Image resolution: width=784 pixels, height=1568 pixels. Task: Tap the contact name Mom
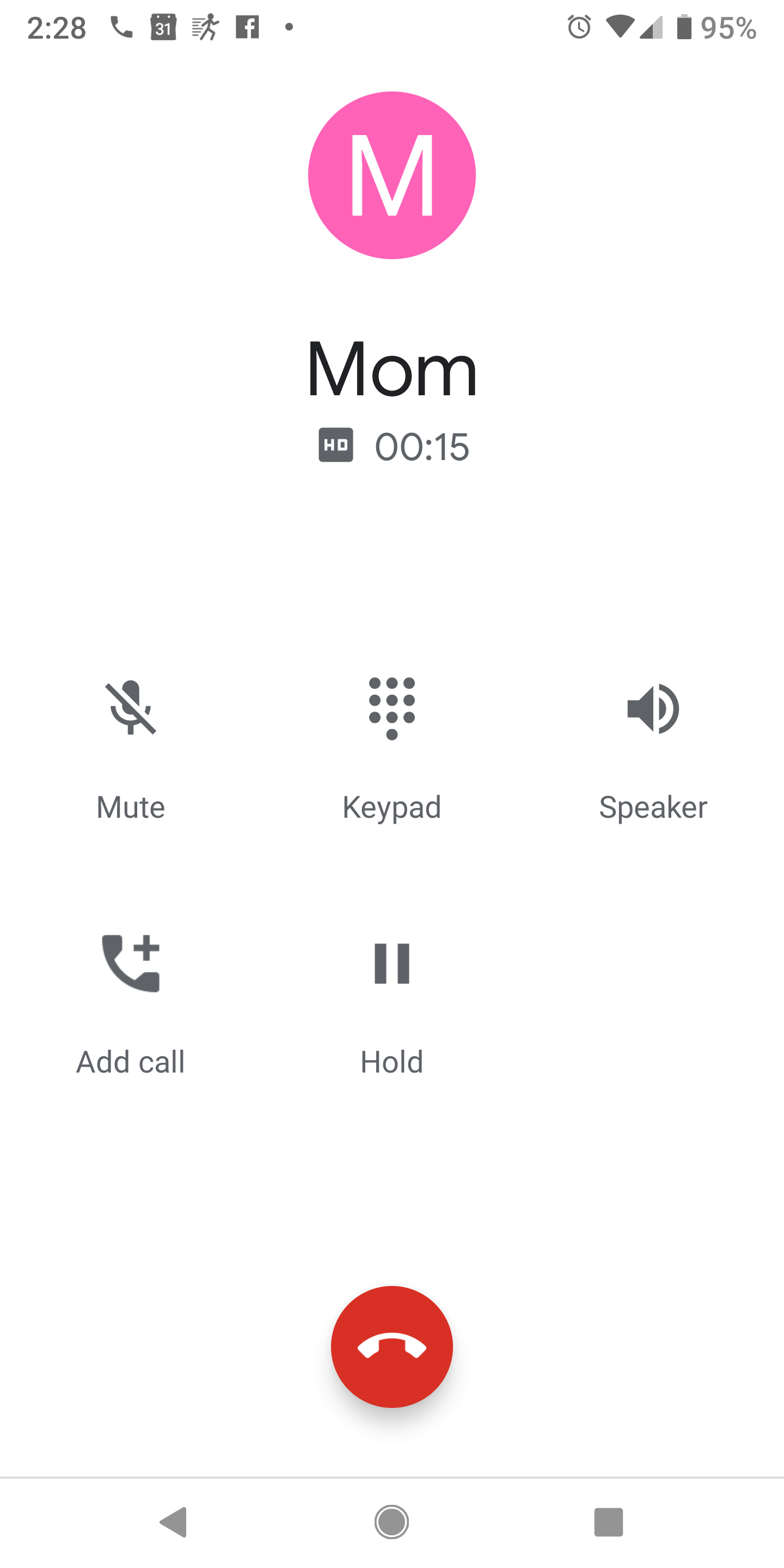pyautogui.click(x=392, y=370)
